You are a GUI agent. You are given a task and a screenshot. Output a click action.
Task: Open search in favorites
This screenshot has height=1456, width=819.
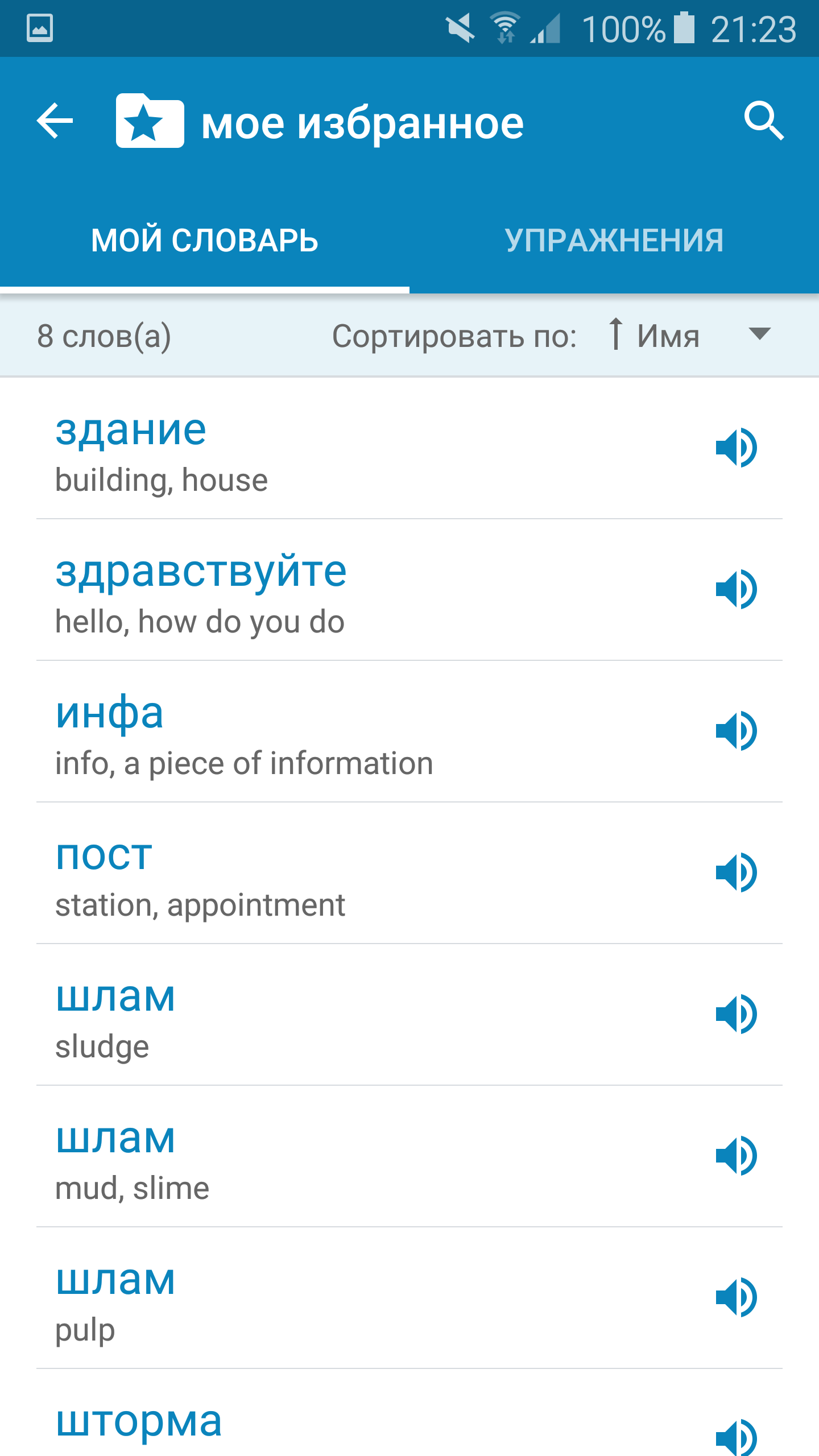point(764,121)
